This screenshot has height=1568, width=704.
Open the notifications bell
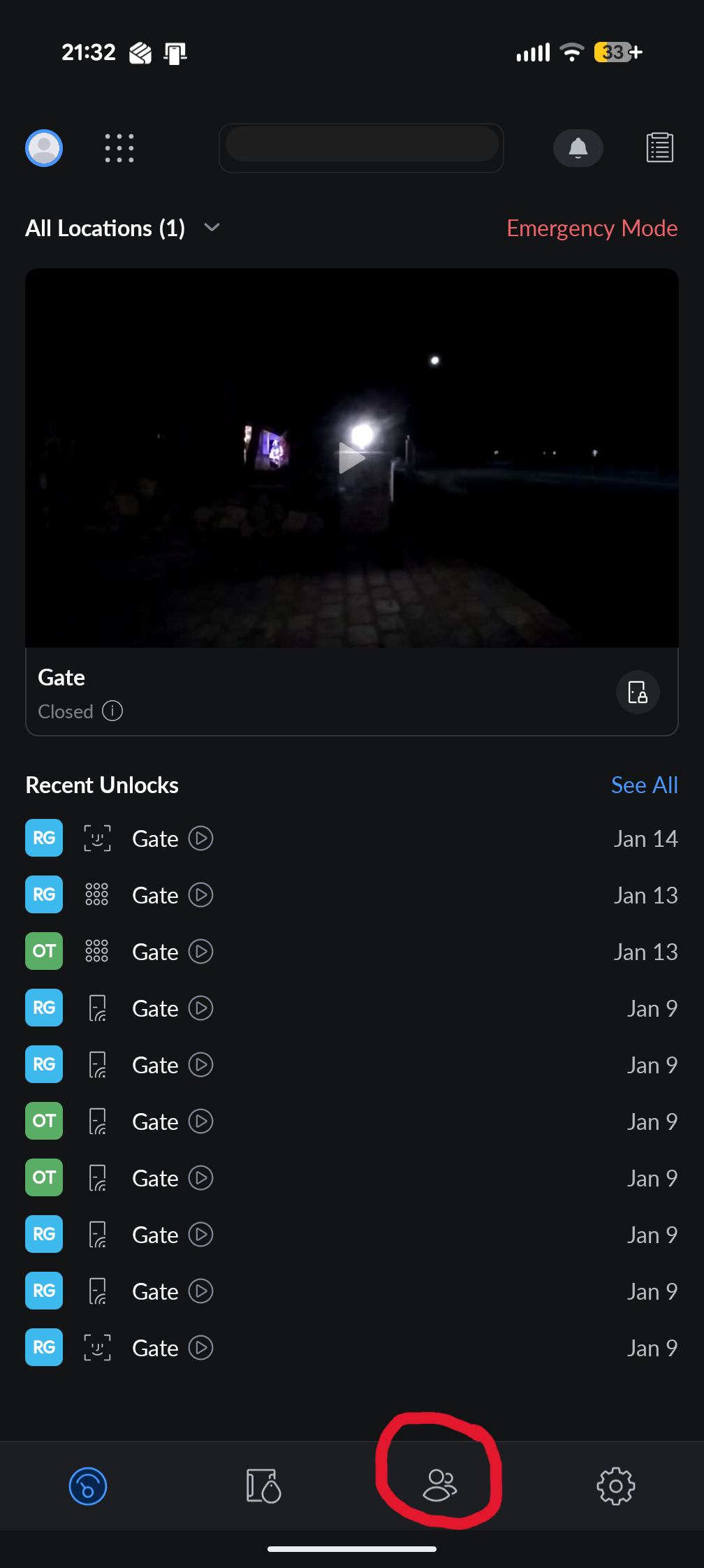coord(578,148)
